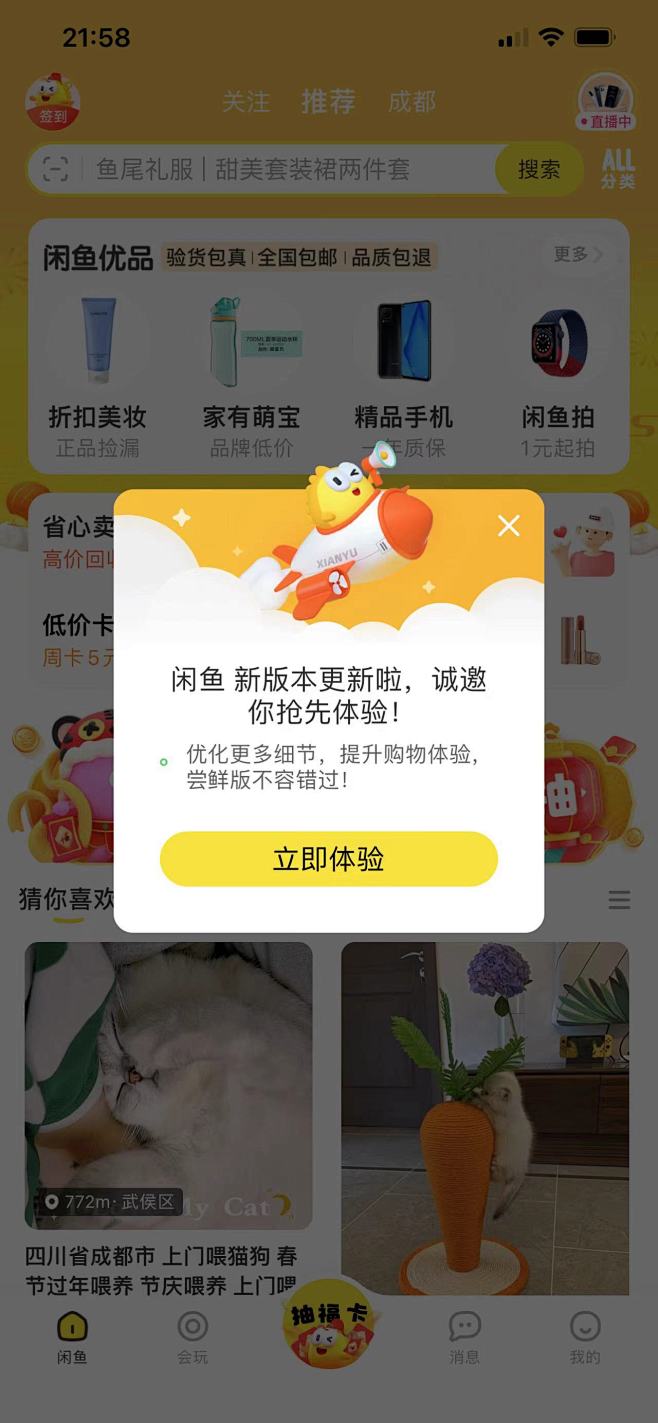Screen dimensions: 658x1423
Task: Open the scan icon in search bar
Action: click(x=55, y=170)
